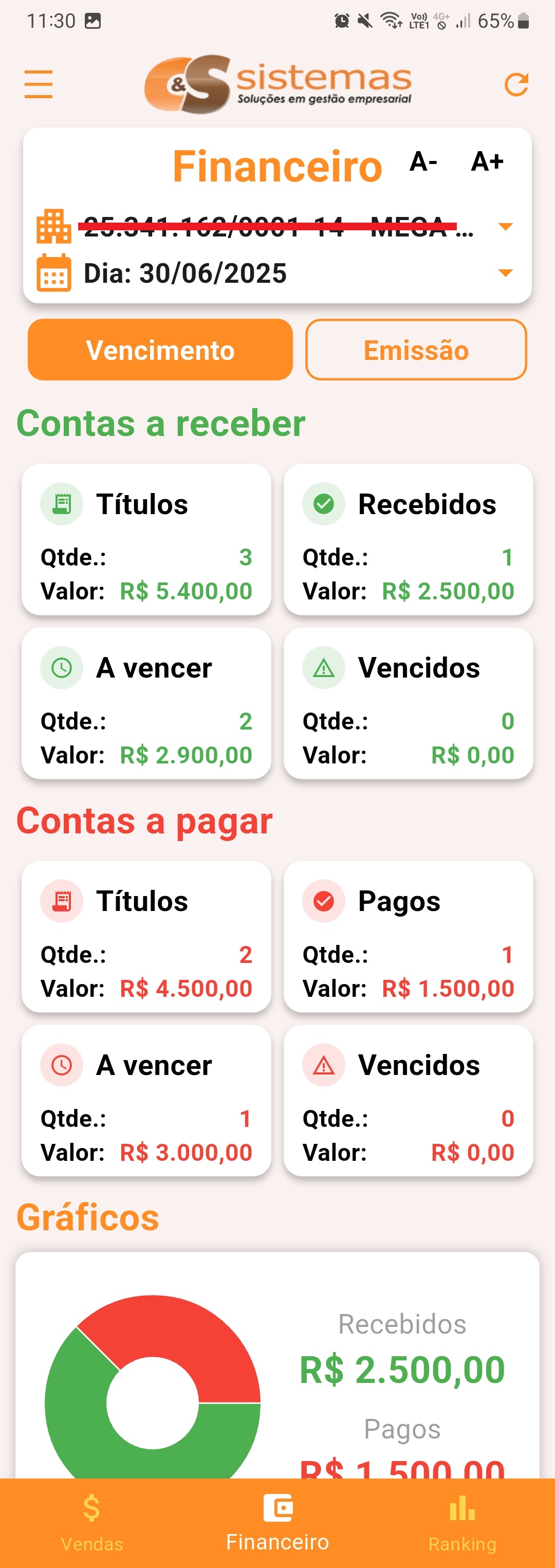Image resolution: width=555 pixels, height=1568 pixels.
Task: Open the Dia date picker dropdown
Action: coord(505,272)
